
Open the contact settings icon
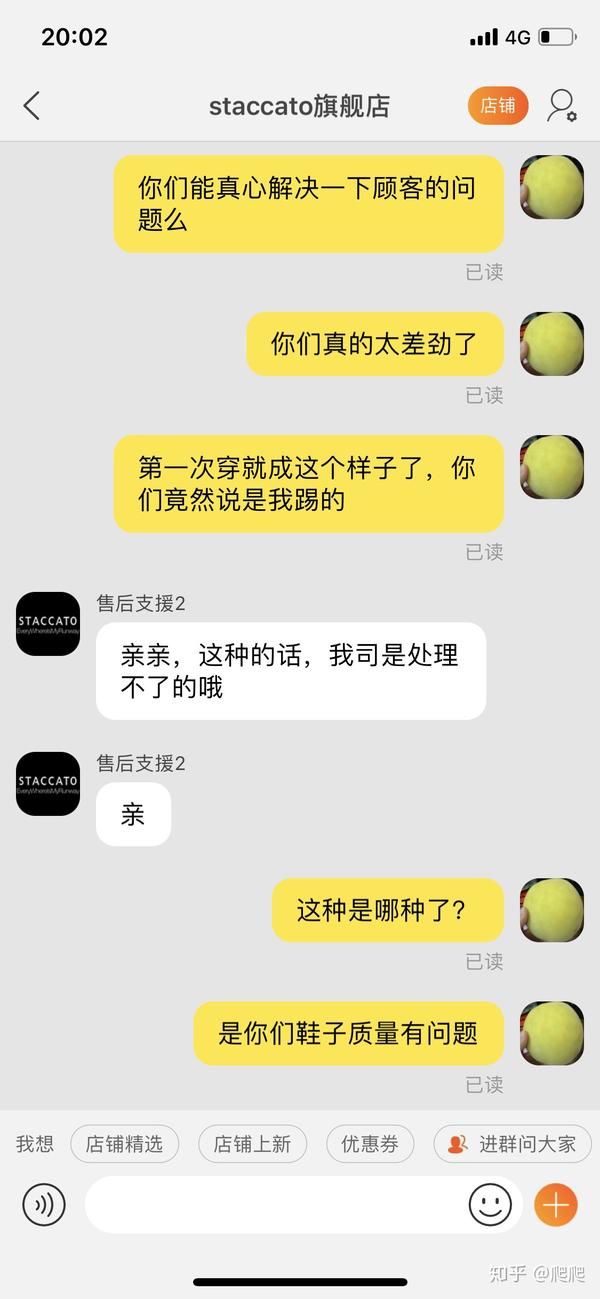point(561,106)
